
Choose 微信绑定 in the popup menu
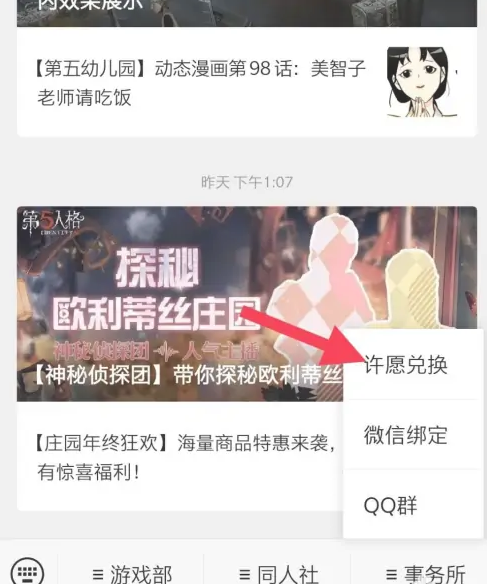click(413, 435)
